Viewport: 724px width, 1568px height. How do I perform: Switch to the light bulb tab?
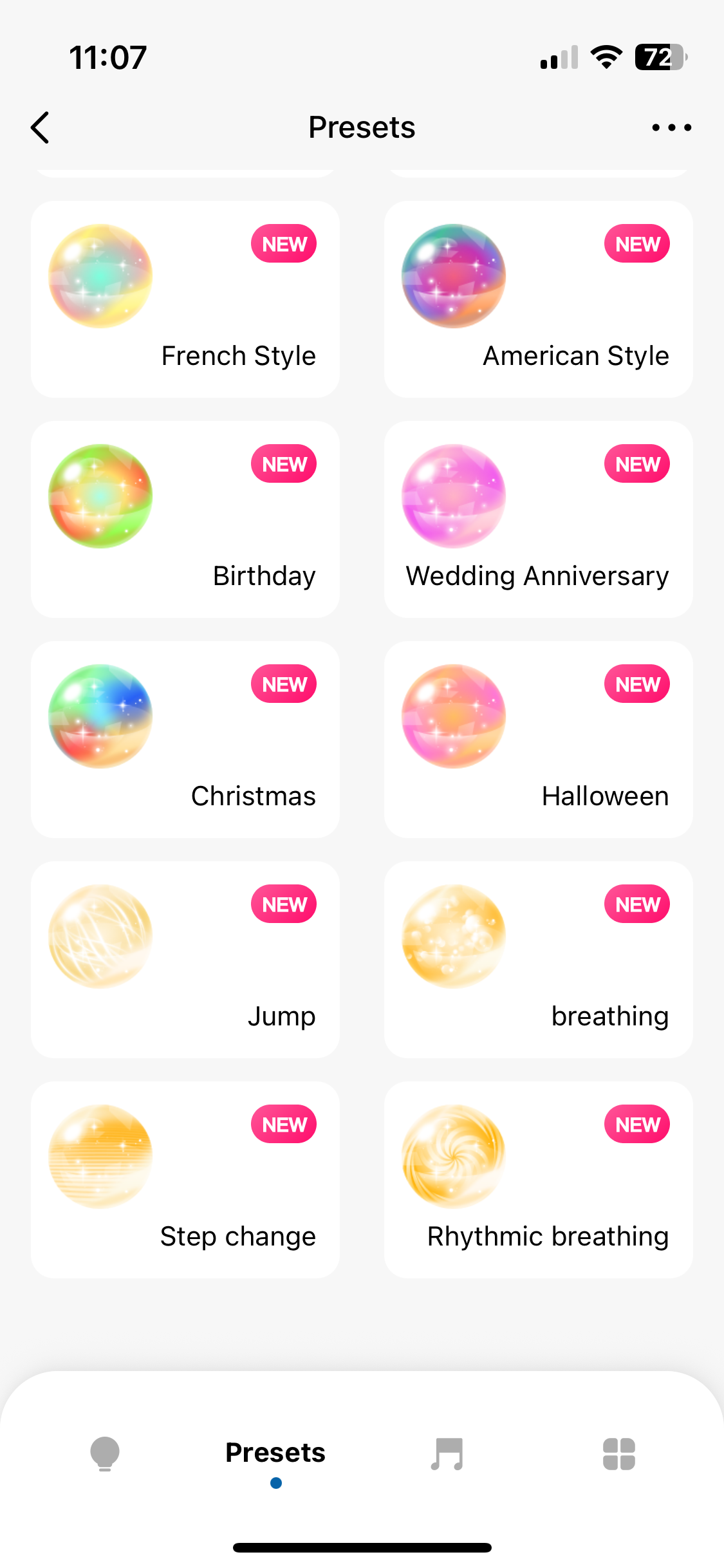[105, 1453]
